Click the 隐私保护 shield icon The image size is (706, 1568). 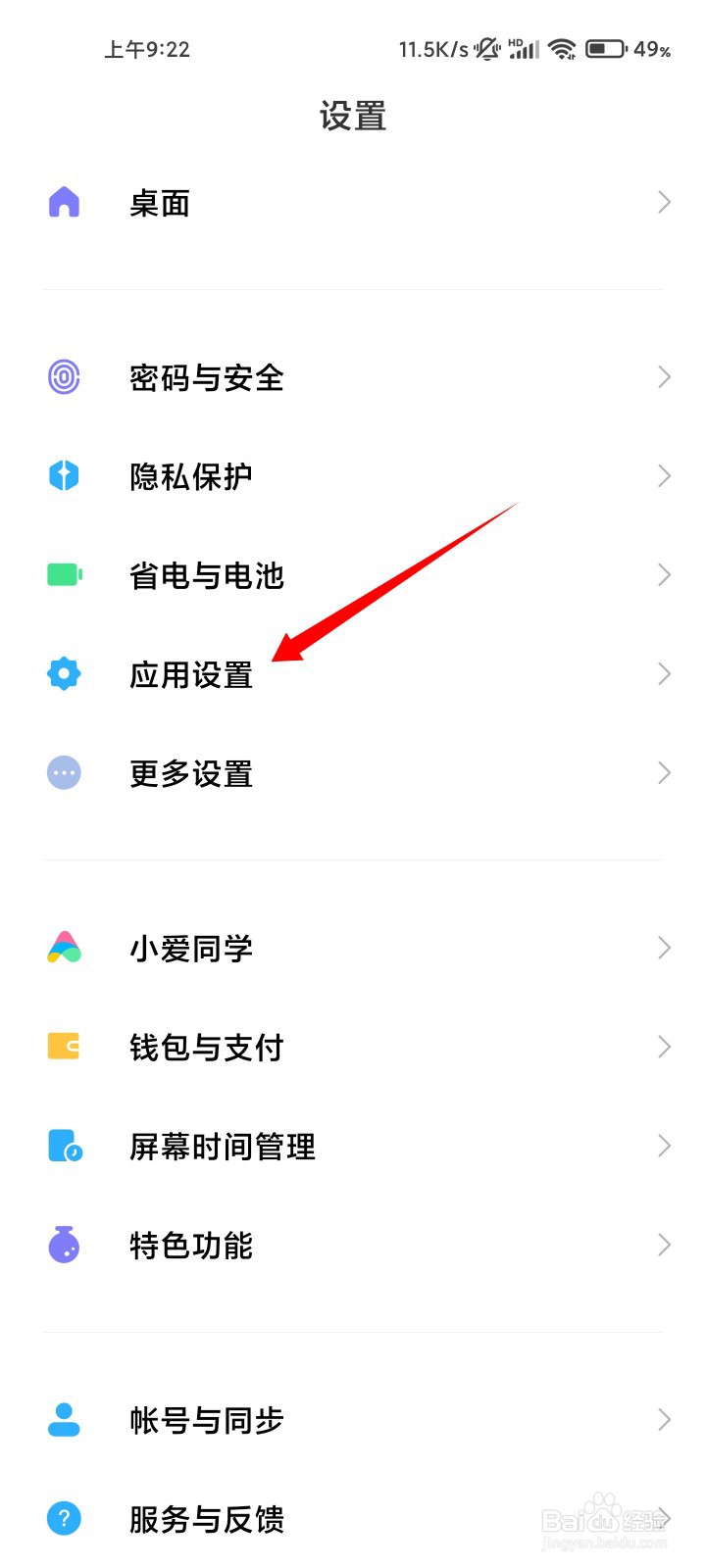pos(63,475)
